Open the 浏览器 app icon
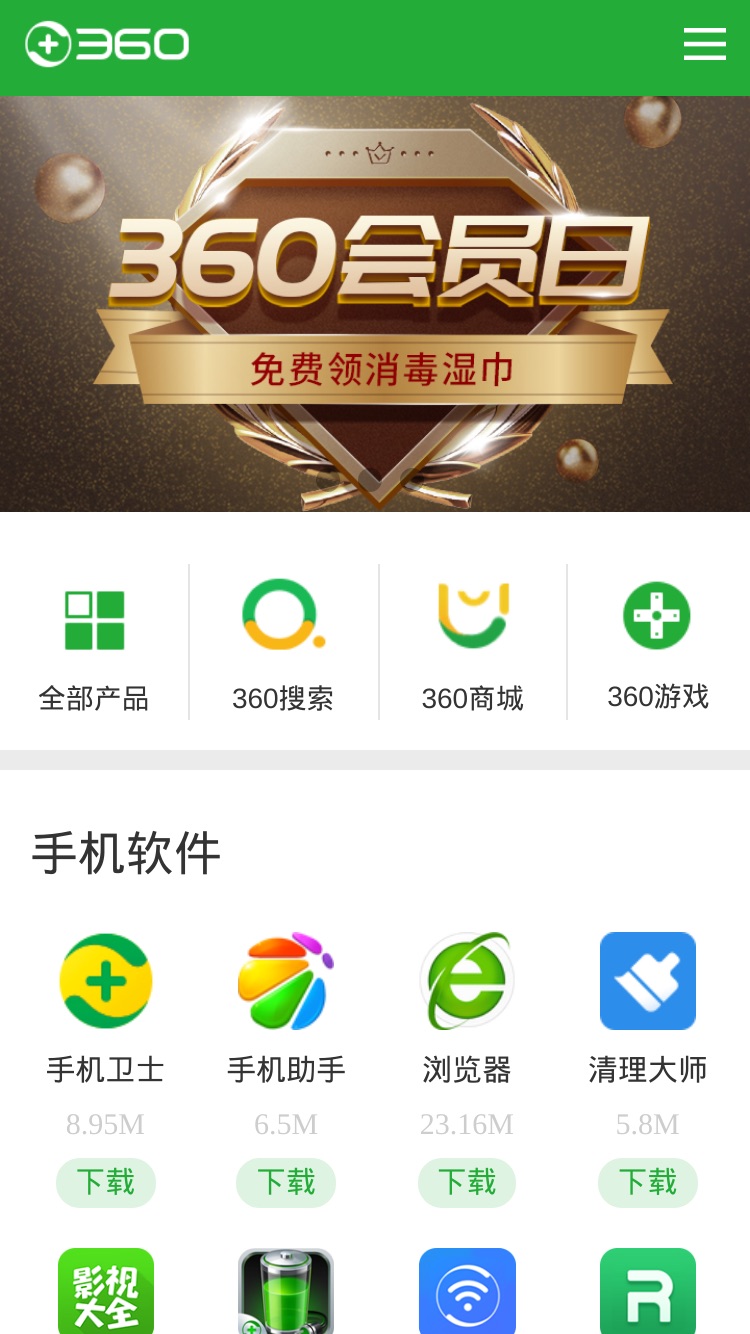750x1334 pixels. (467, 981)
